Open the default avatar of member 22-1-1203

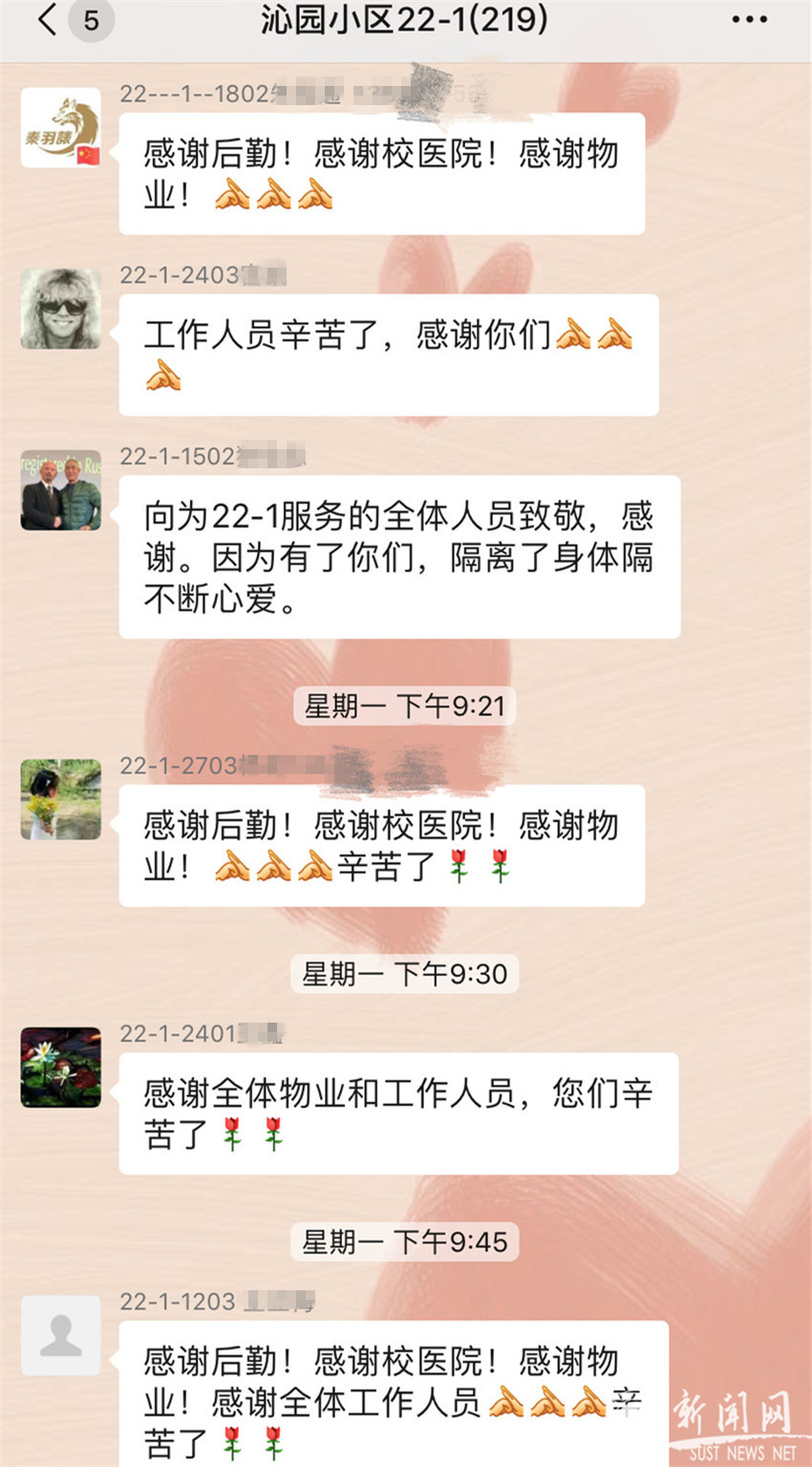61,1335
